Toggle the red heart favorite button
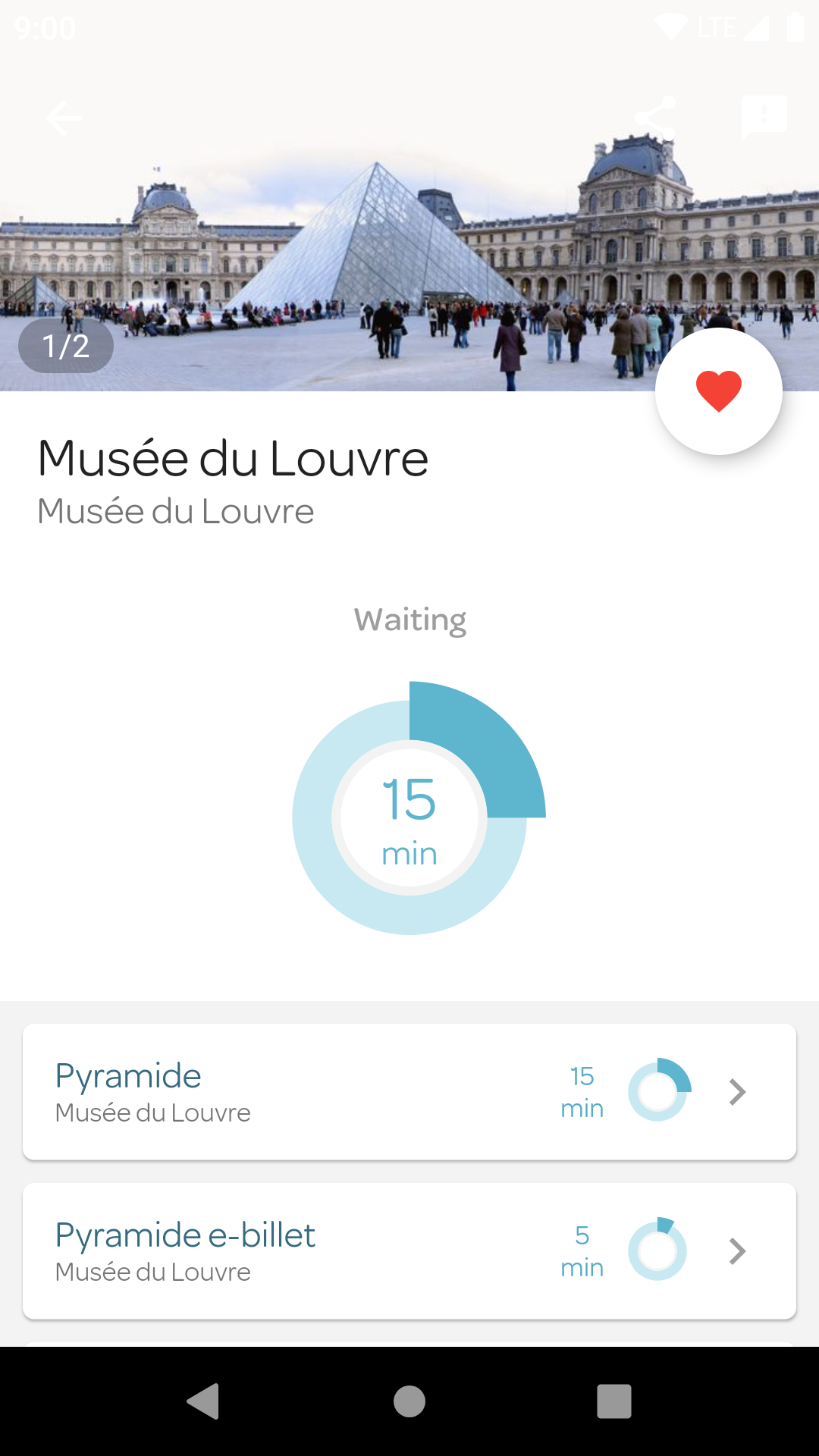Screen dimensions: 819x1456 718,391
